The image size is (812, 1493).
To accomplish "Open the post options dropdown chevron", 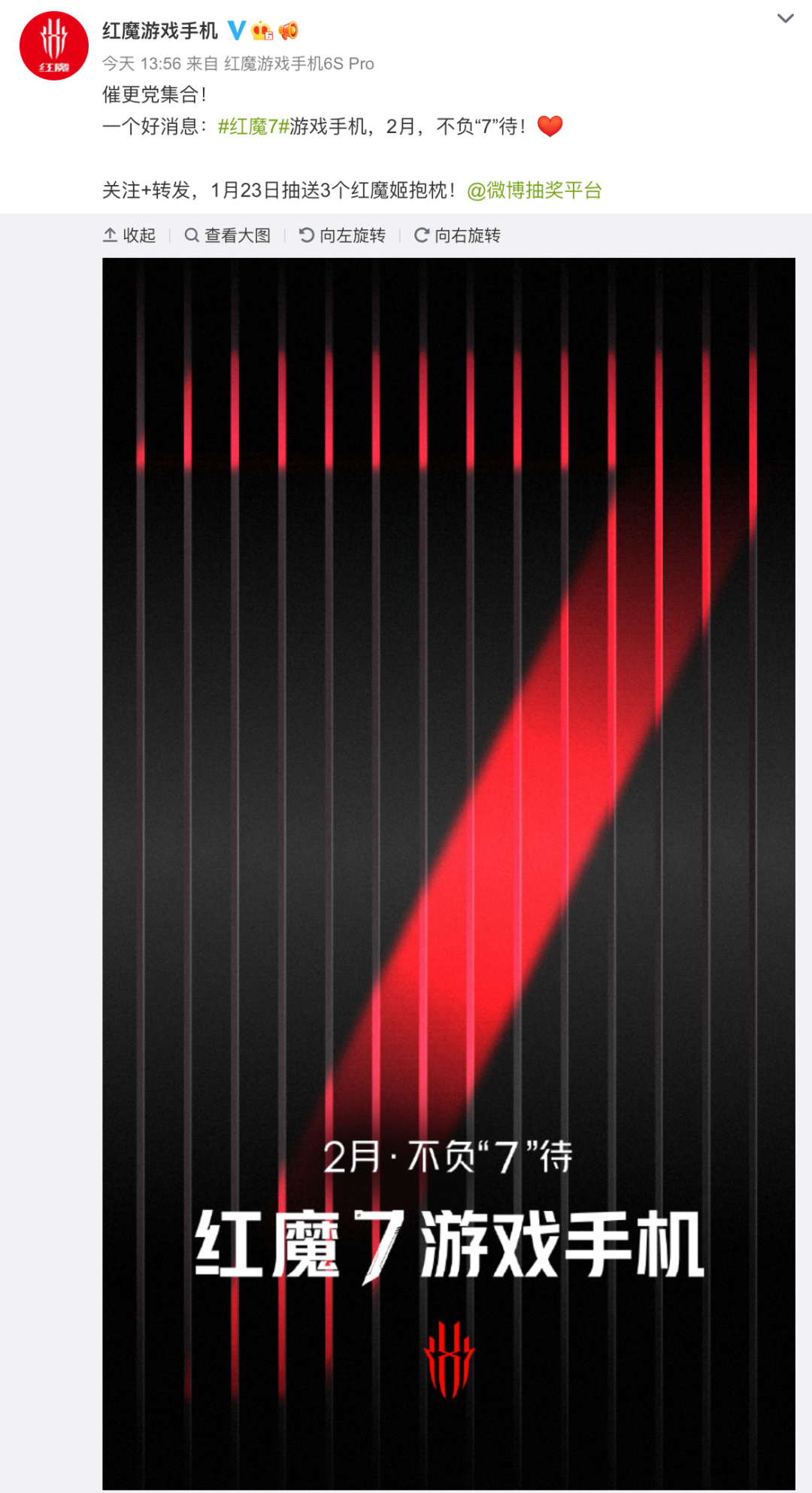I will click(x=785, y=19).
